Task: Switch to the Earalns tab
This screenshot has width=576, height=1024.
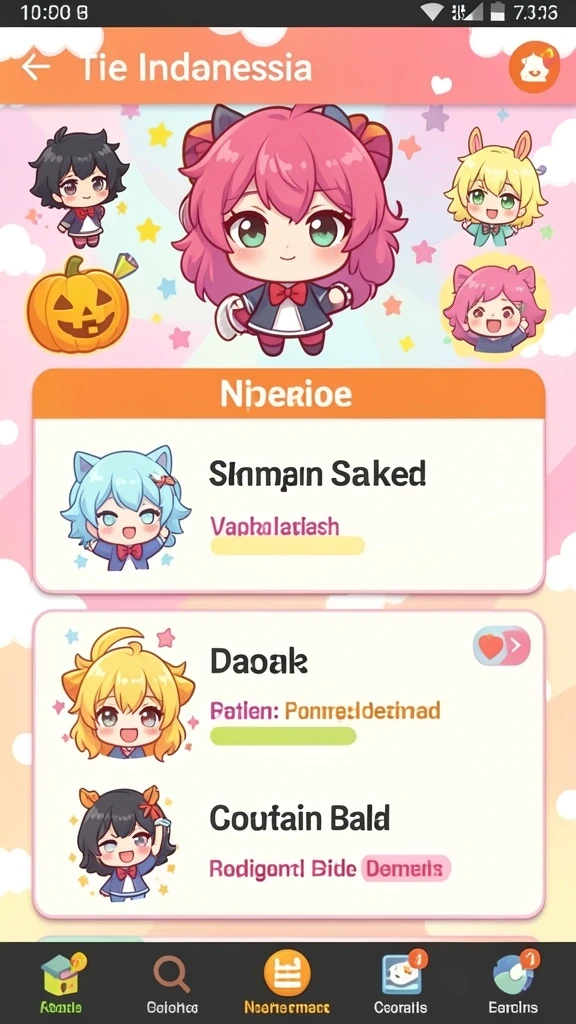Action: [513, 983]
